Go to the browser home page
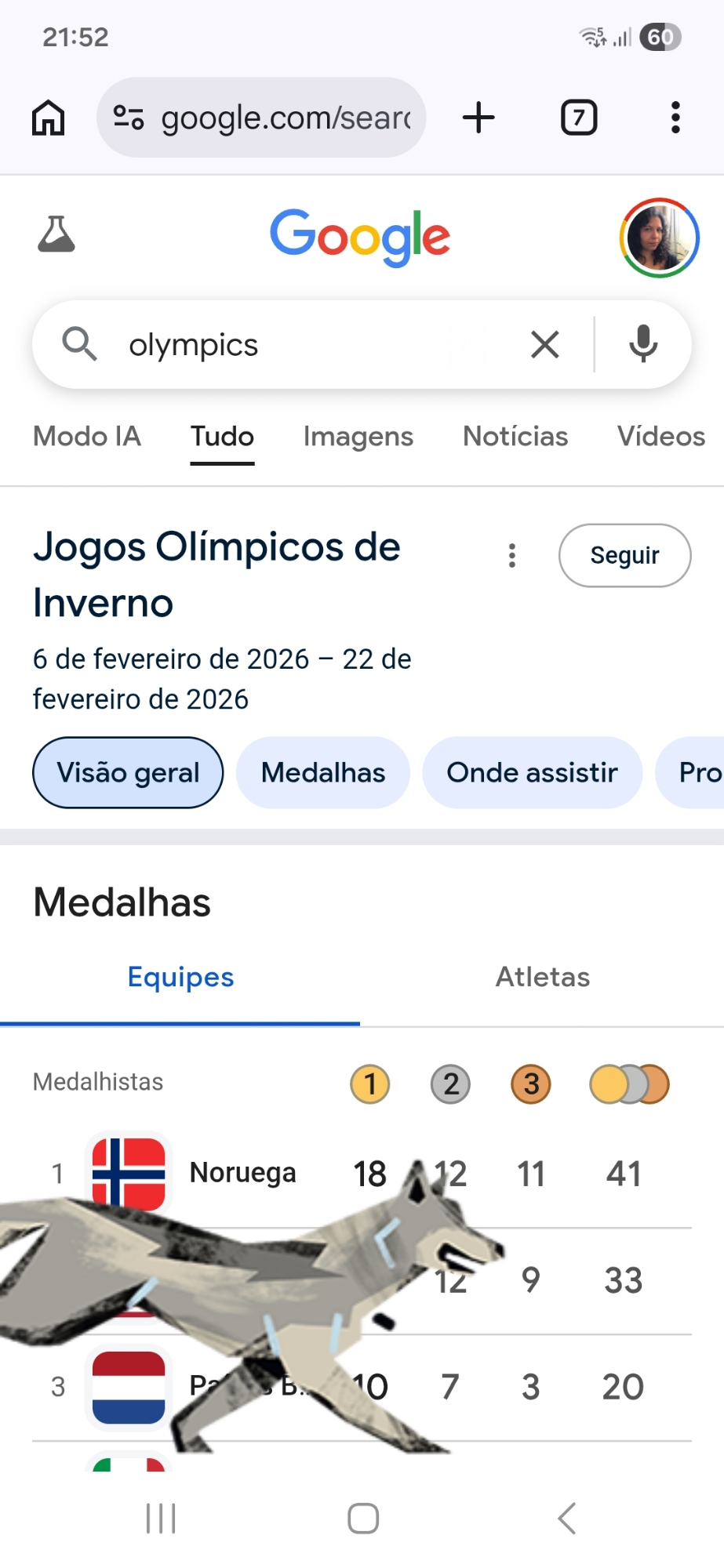724x1568 pixels. pyautogui.click(x=48, y=118)
